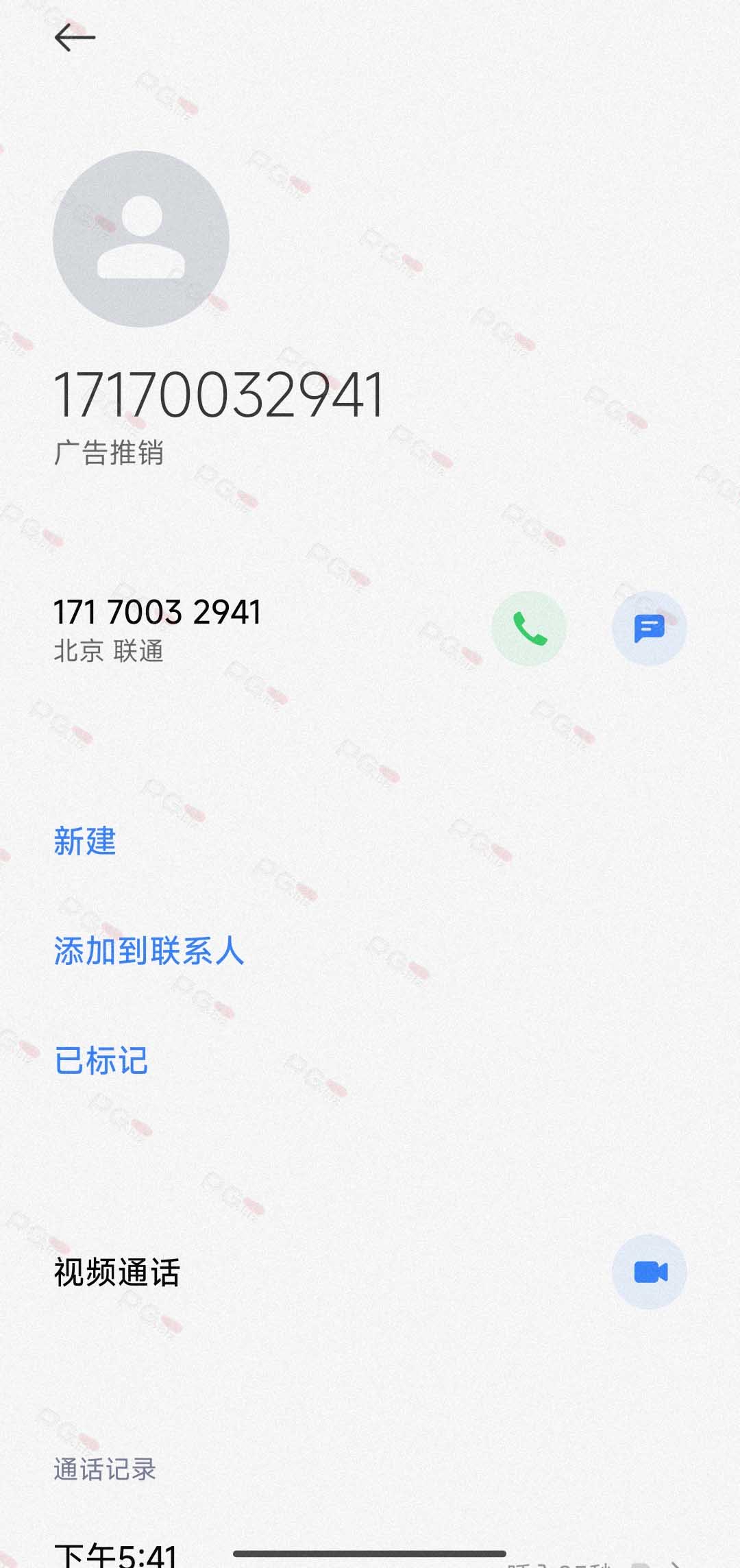Go back using the top arrow

(x=75, y=38)
